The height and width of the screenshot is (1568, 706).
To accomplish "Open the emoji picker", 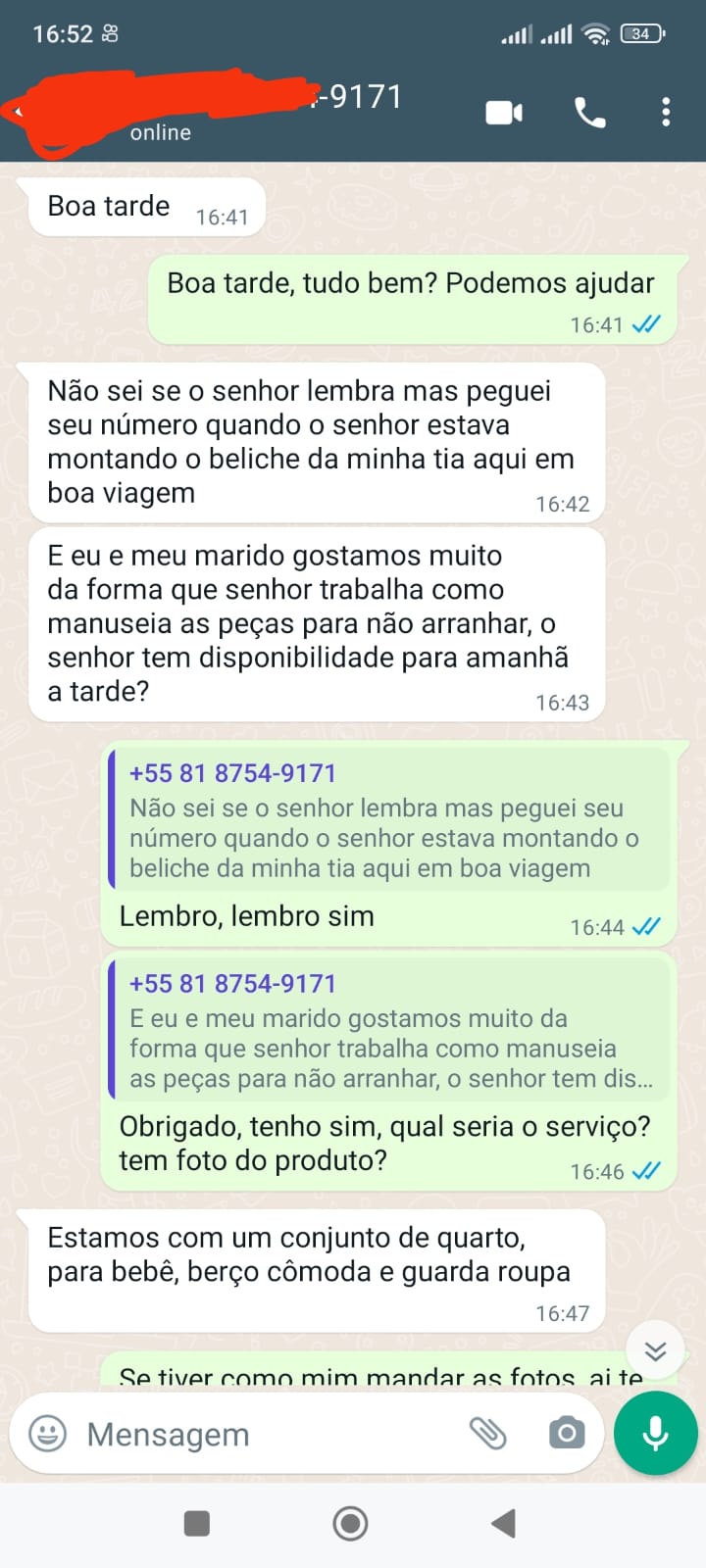I will pyautogui.click(x=46, y=1434).
